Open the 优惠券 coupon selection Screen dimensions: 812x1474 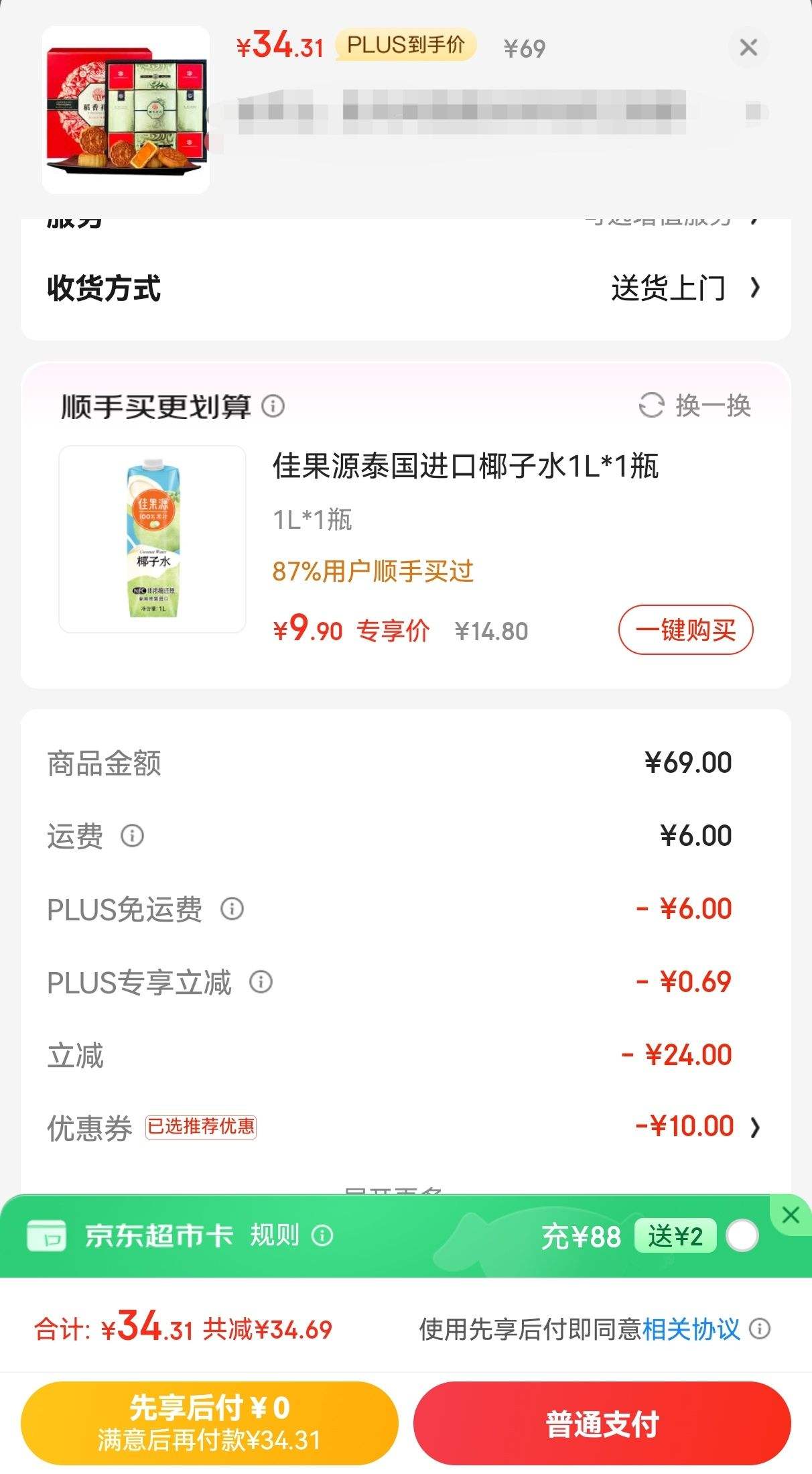[757, 1125]
